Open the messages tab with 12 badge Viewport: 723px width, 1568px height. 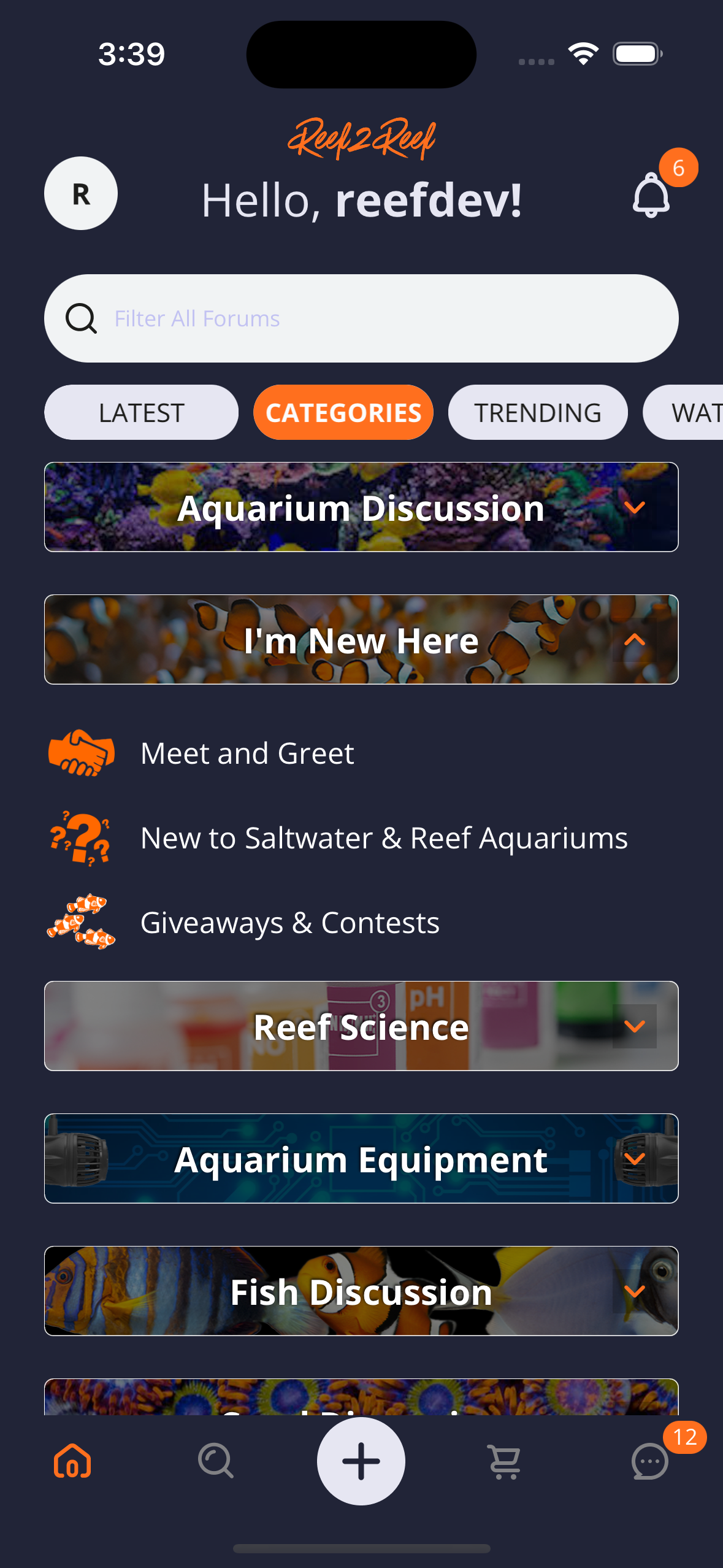point(650,1461)
